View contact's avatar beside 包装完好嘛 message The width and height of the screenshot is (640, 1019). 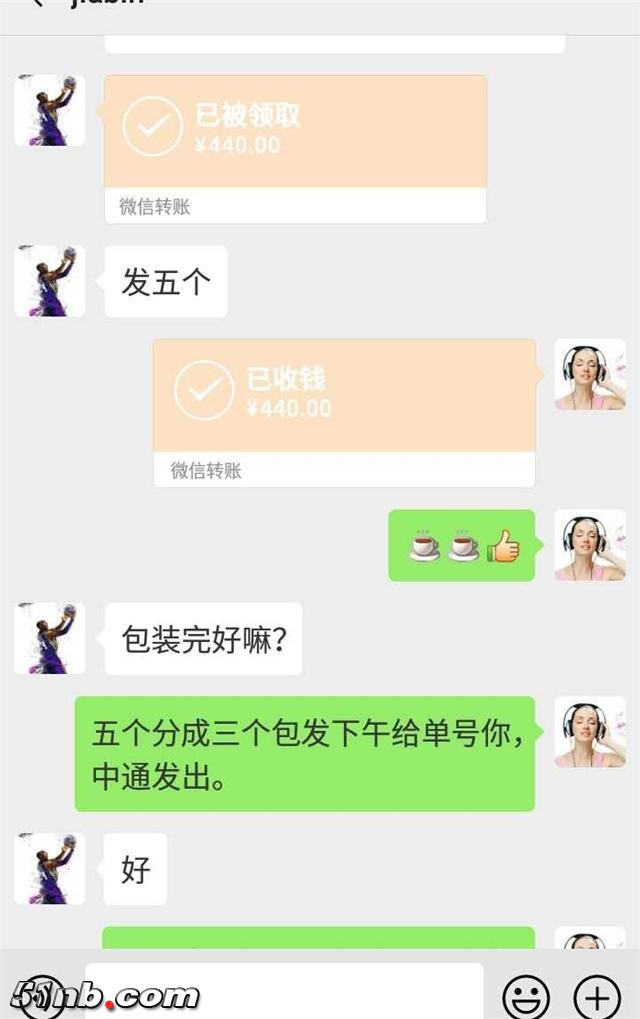49,638
